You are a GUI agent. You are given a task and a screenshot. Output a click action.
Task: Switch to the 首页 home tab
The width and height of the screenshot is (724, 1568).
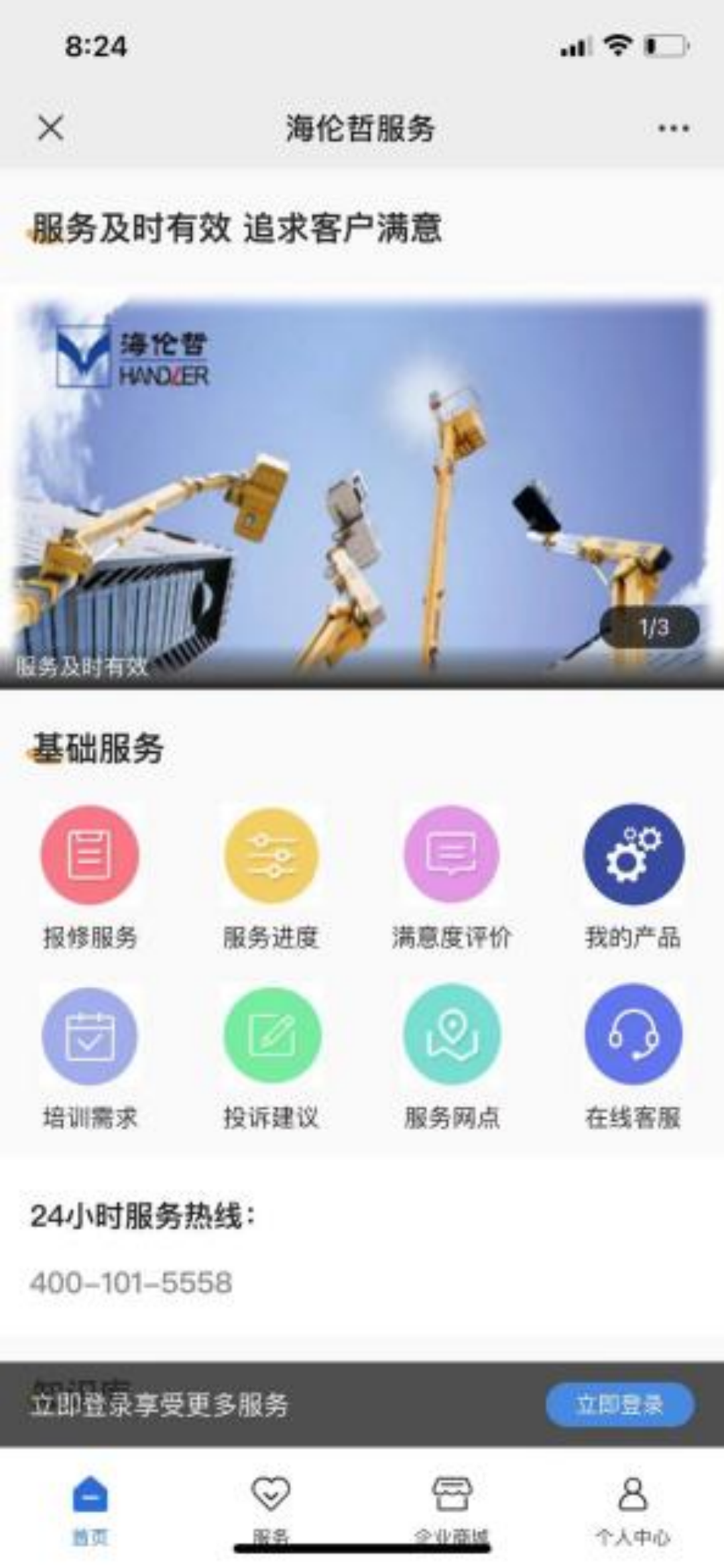tap(90, 1505)
